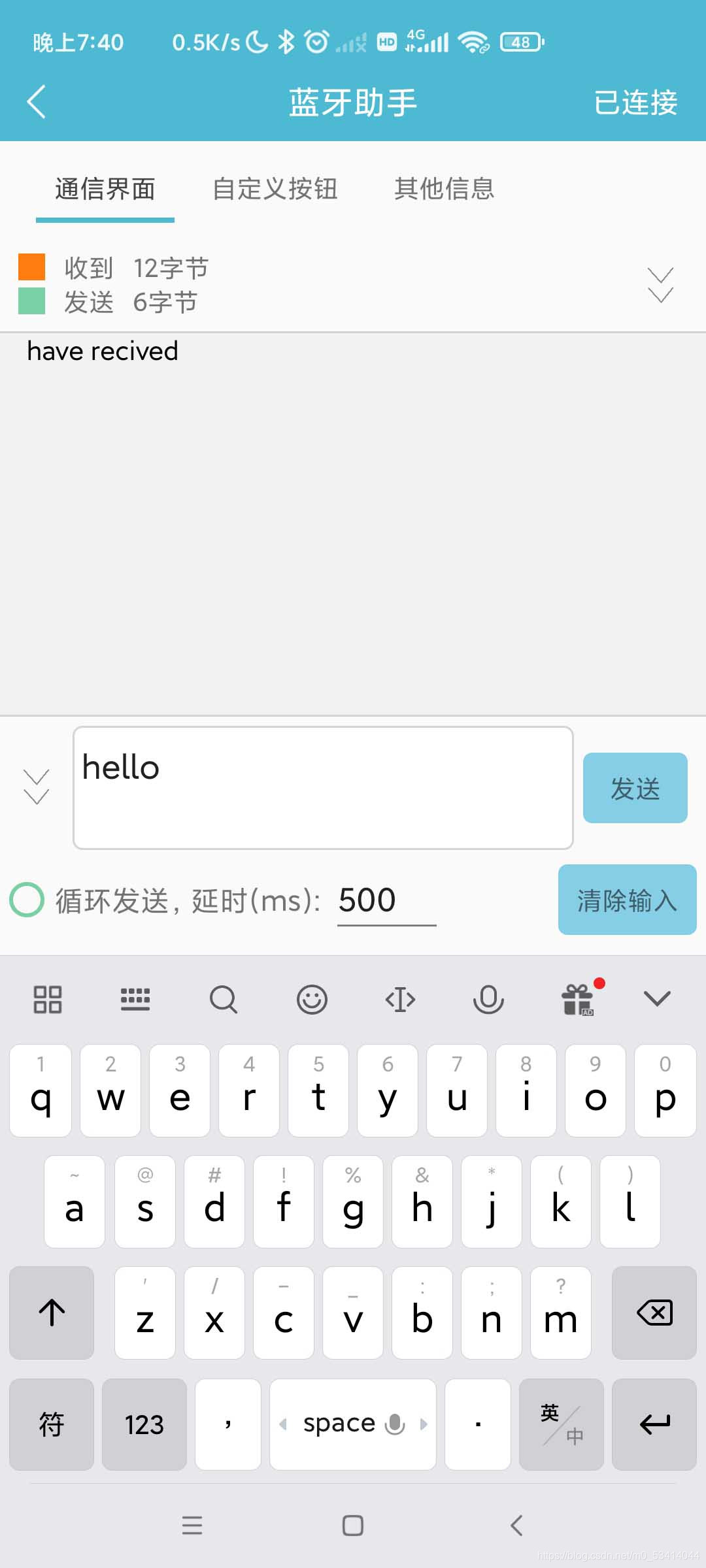Switch to the 自定义按钮 tab
This screenshot has width=706, height=1568.
tap(275, 189)
